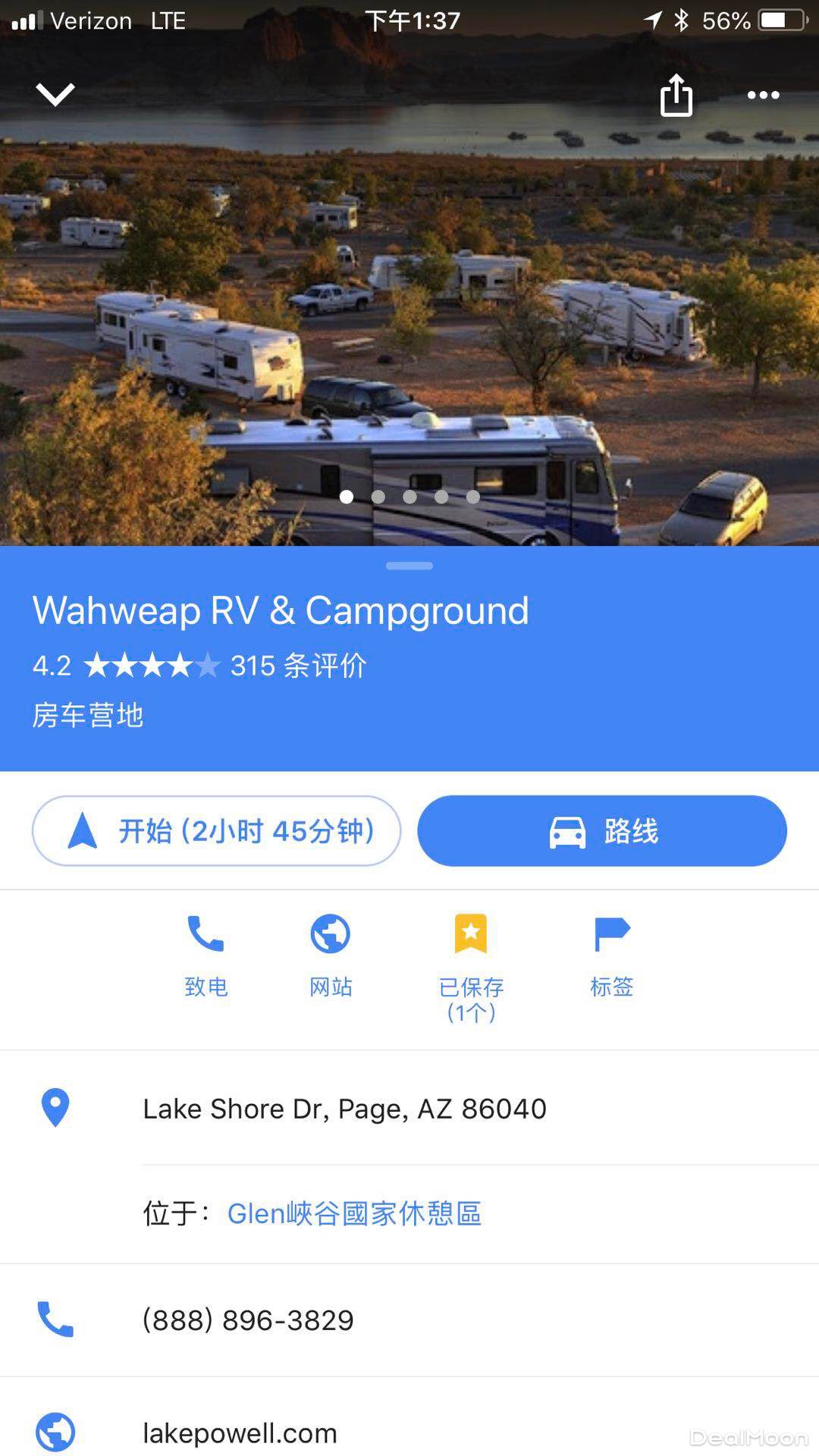
Task: View the 315 条评价 reviews
Action: click(x=298, y=666)
